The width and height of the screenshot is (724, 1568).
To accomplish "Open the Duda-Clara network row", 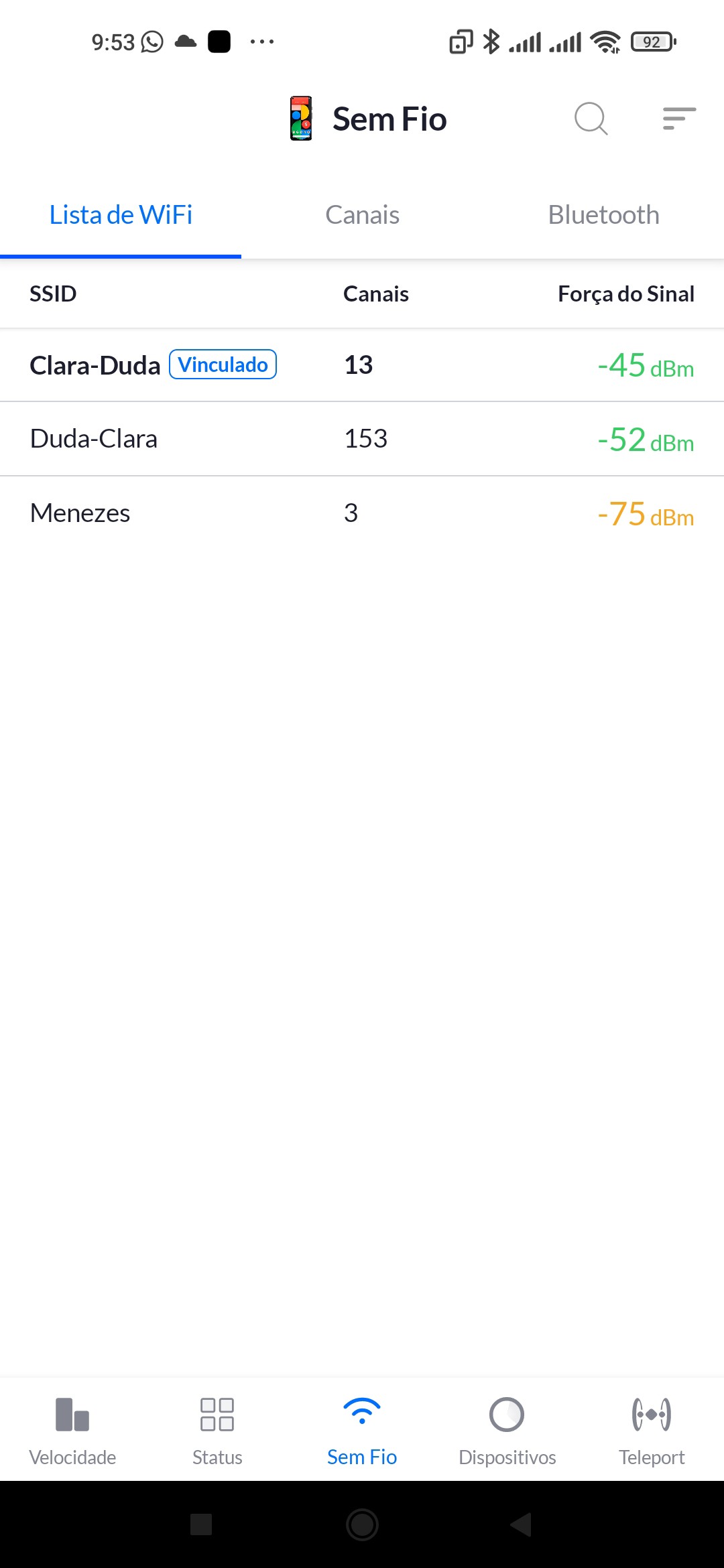I will click(362, 439).
